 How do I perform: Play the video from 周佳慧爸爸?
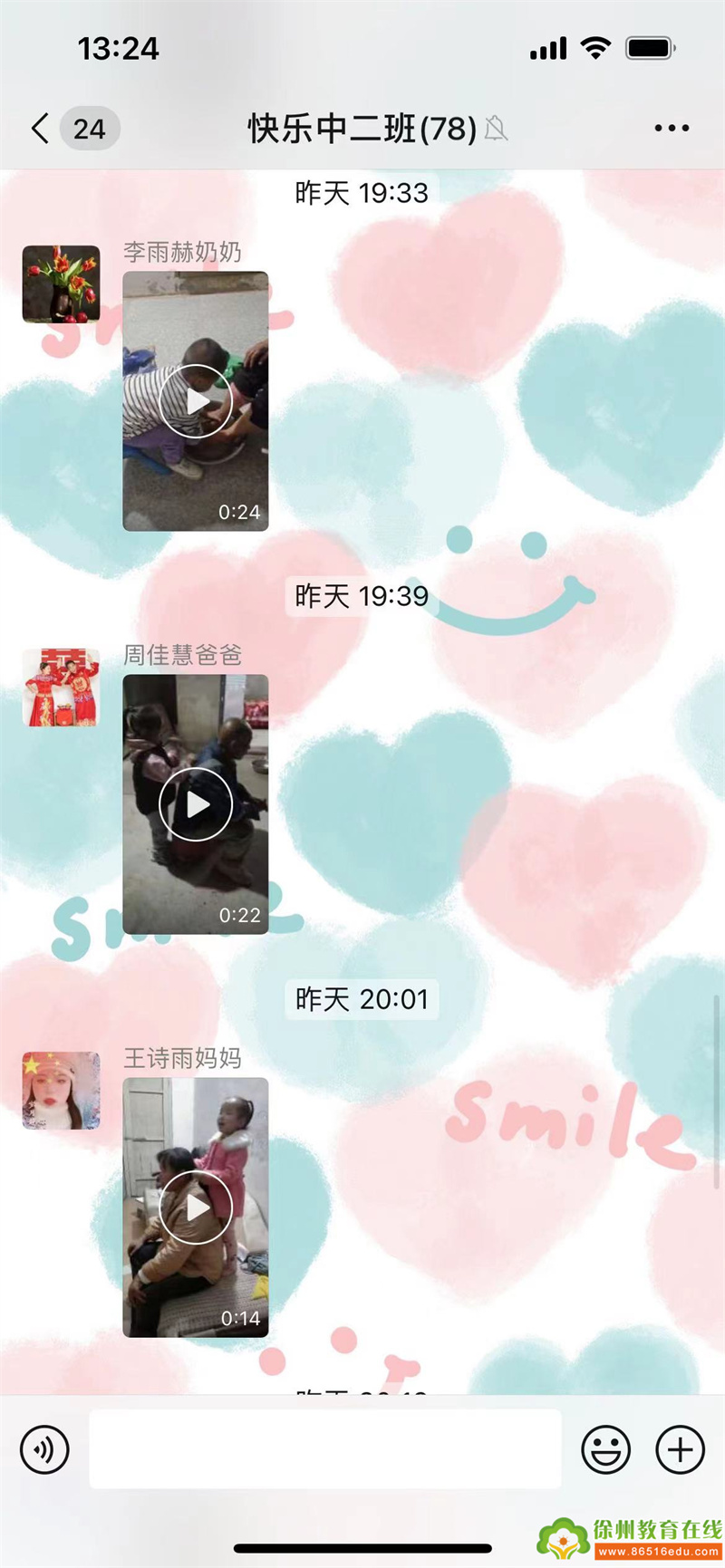pyautogui.click(x=196, y=804)
